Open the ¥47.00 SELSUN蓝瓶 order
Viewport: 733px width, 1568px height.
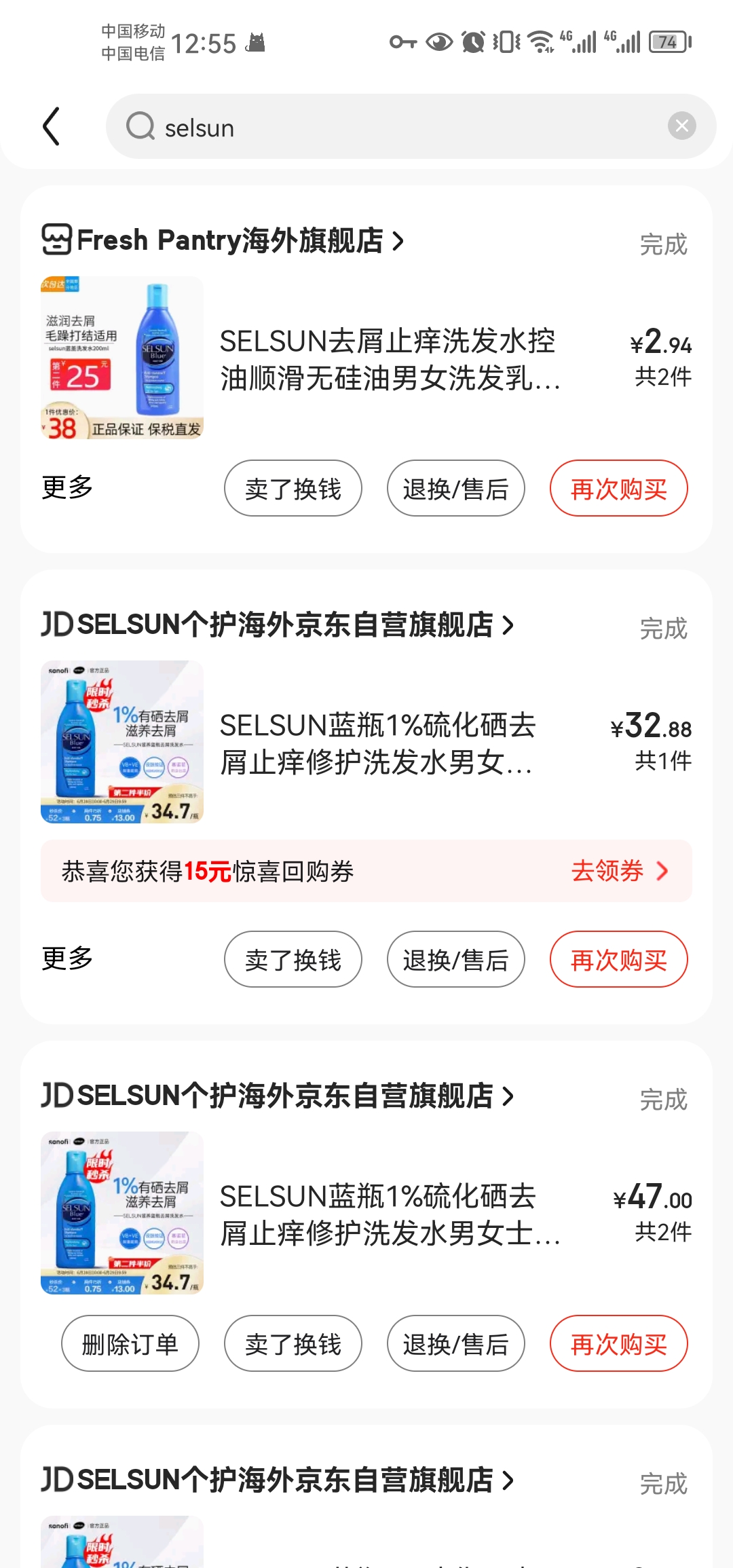(390, 1214)
